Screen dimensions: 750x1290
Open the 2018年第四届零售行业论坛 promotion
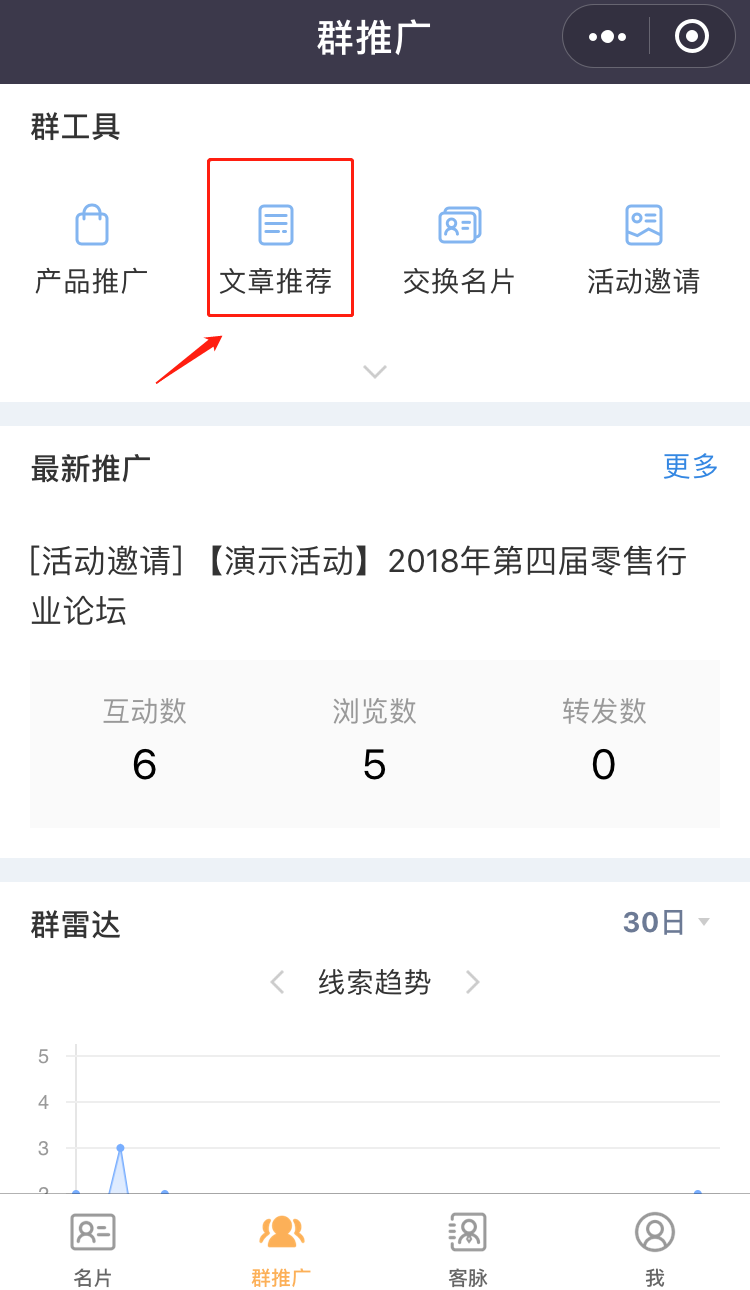358,586
